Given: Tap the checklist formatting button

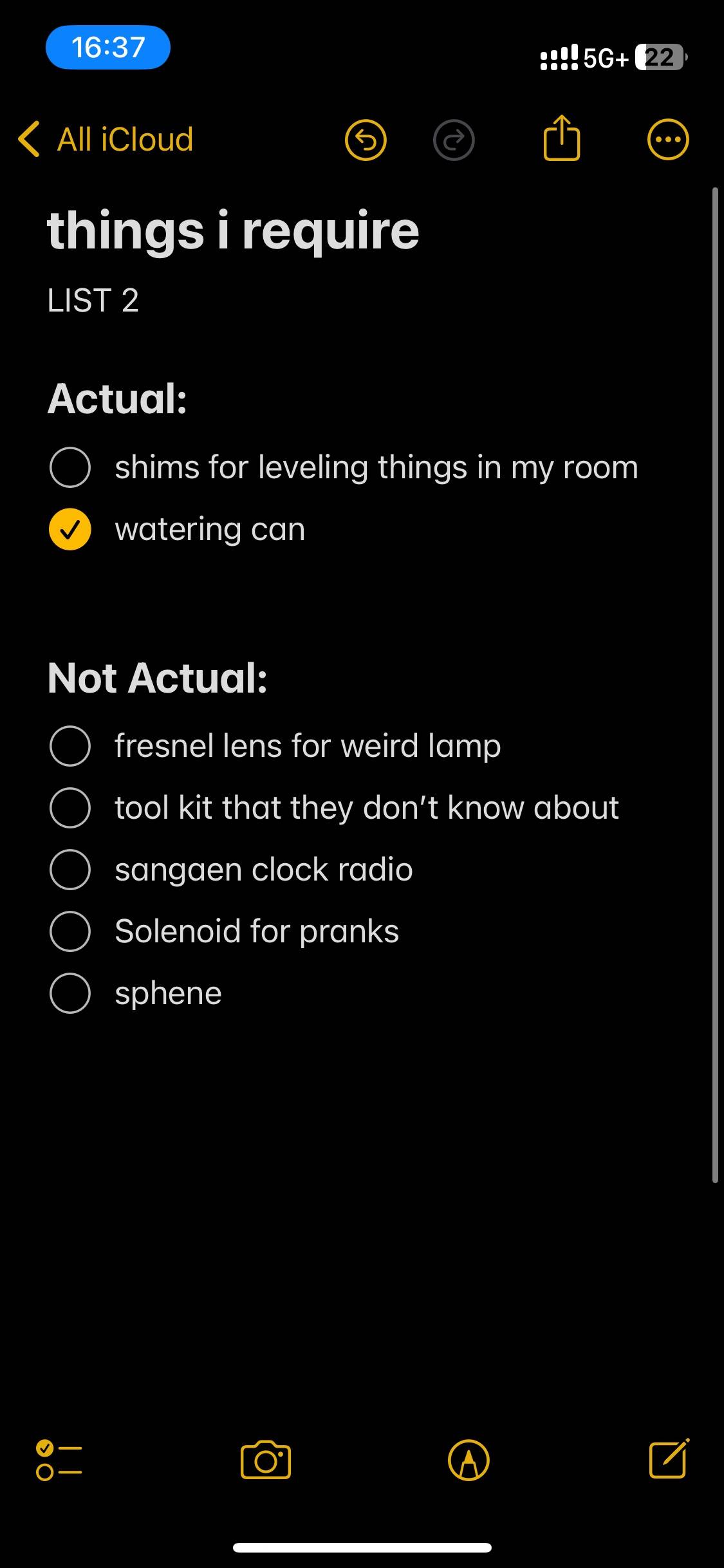Looking at the screenshot, I should point(59,1460).
